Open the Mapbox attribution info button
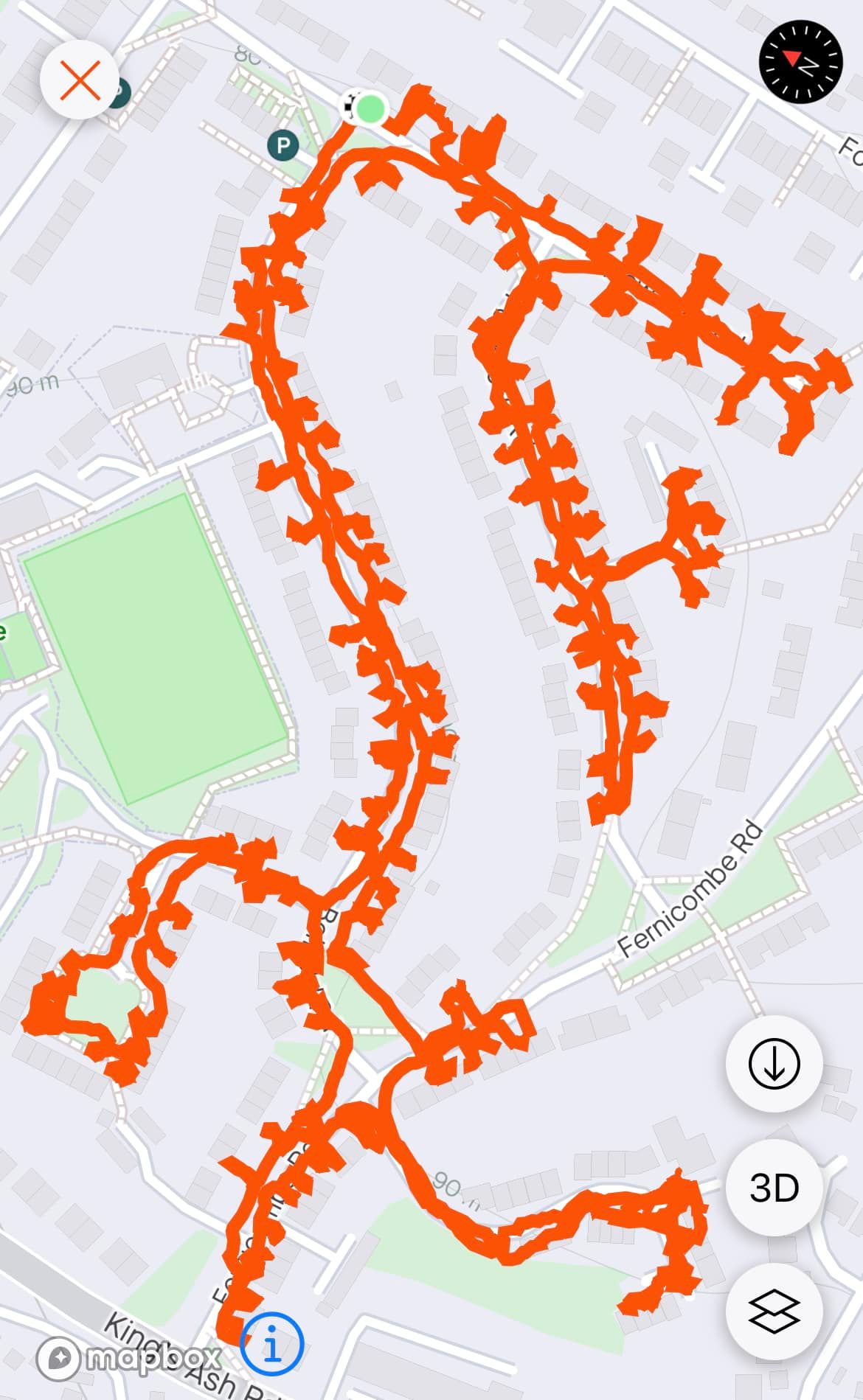The image size is (863, 1400). (x=271, y=1342)
